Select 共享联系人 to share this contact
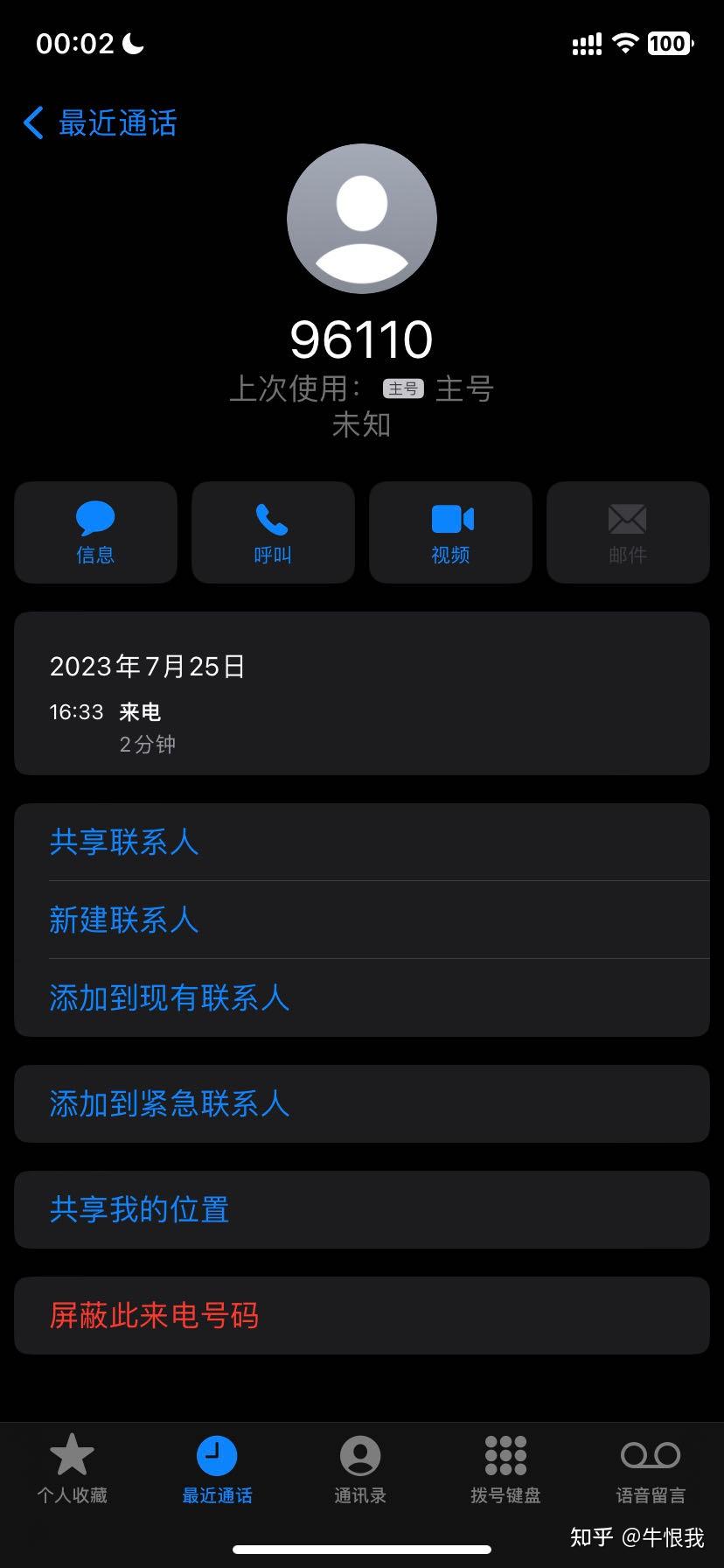 click(x=124, y=843)
